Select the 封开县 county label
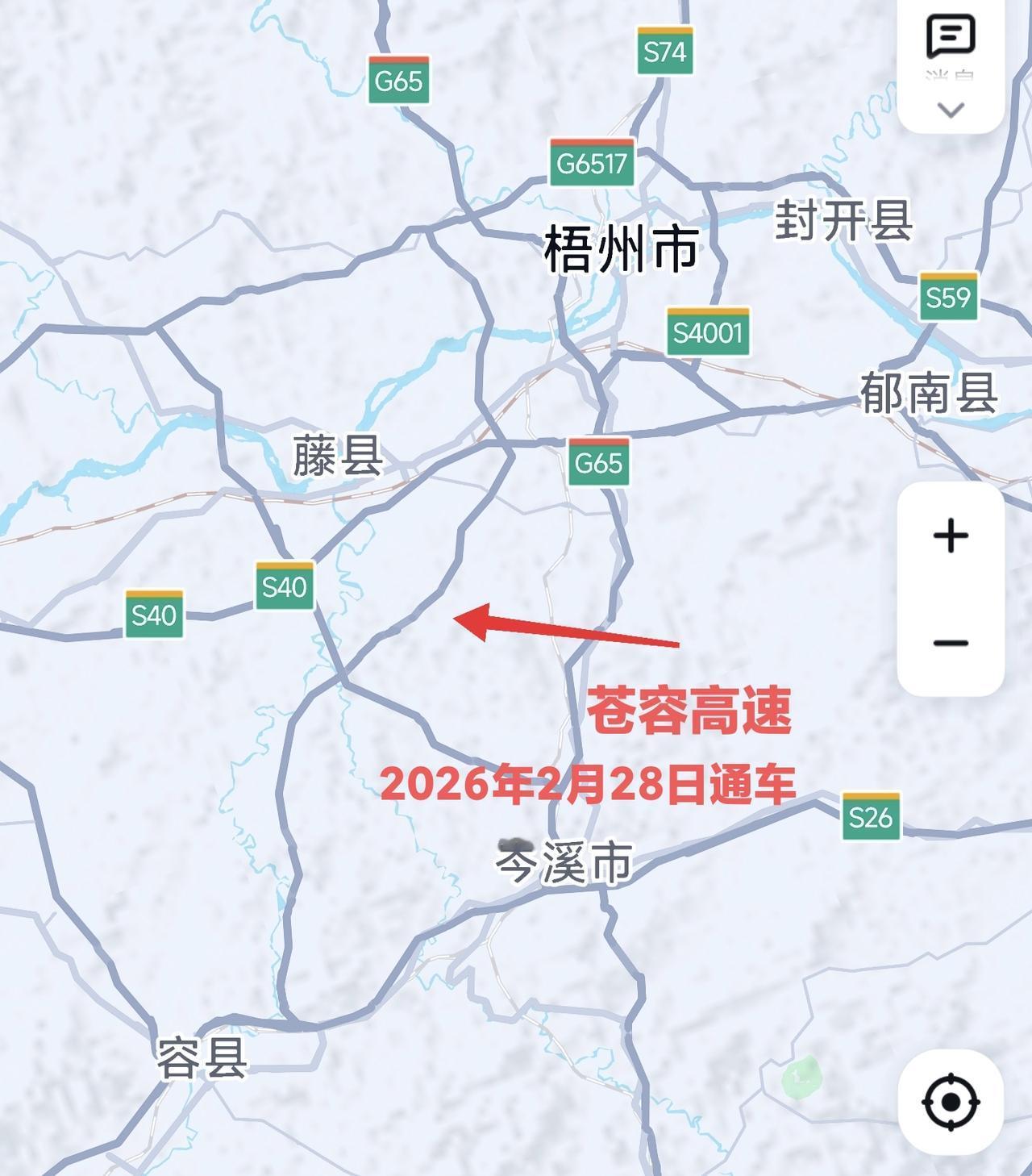The width and height of the screenshot is (1032, 1176). pyautogui.click(x=845, y=220)
